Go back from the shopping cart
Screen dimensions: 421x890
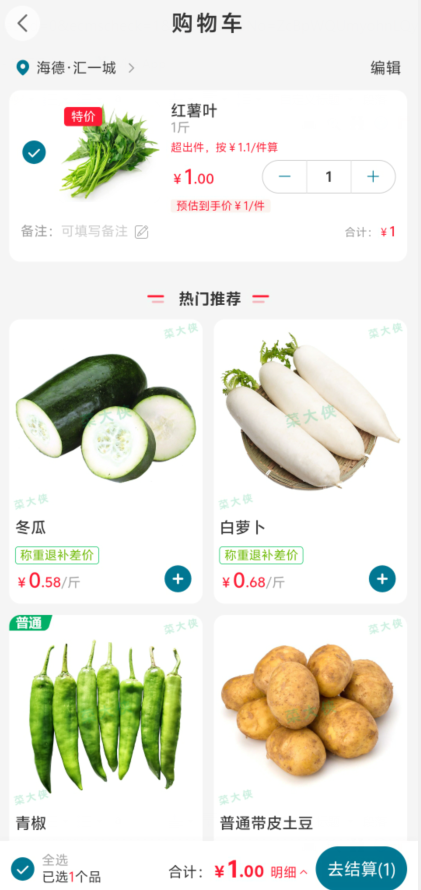[22, 23]
